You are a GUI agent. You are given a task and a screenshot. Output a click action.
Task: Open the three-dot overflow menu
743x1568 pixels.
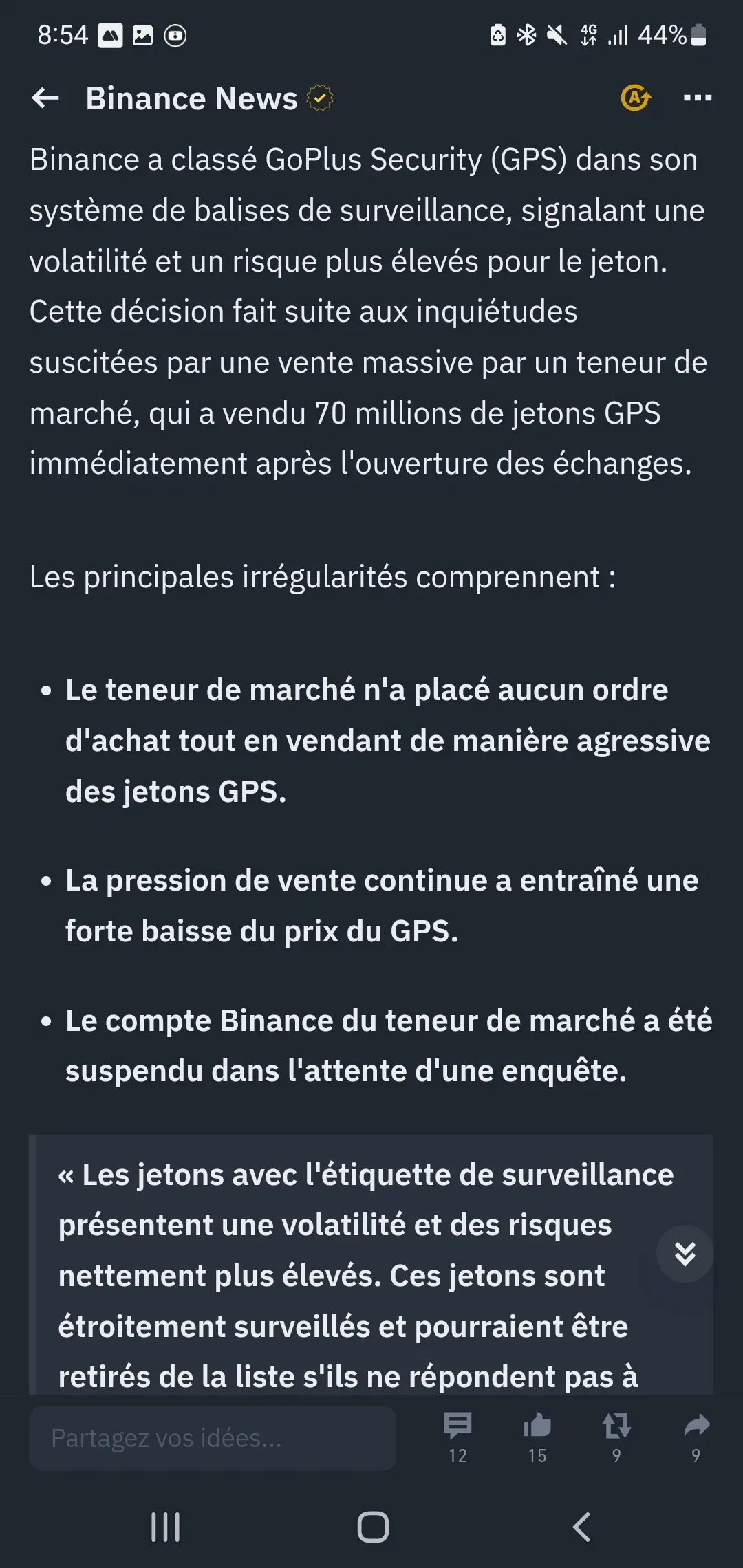(697, 98)
